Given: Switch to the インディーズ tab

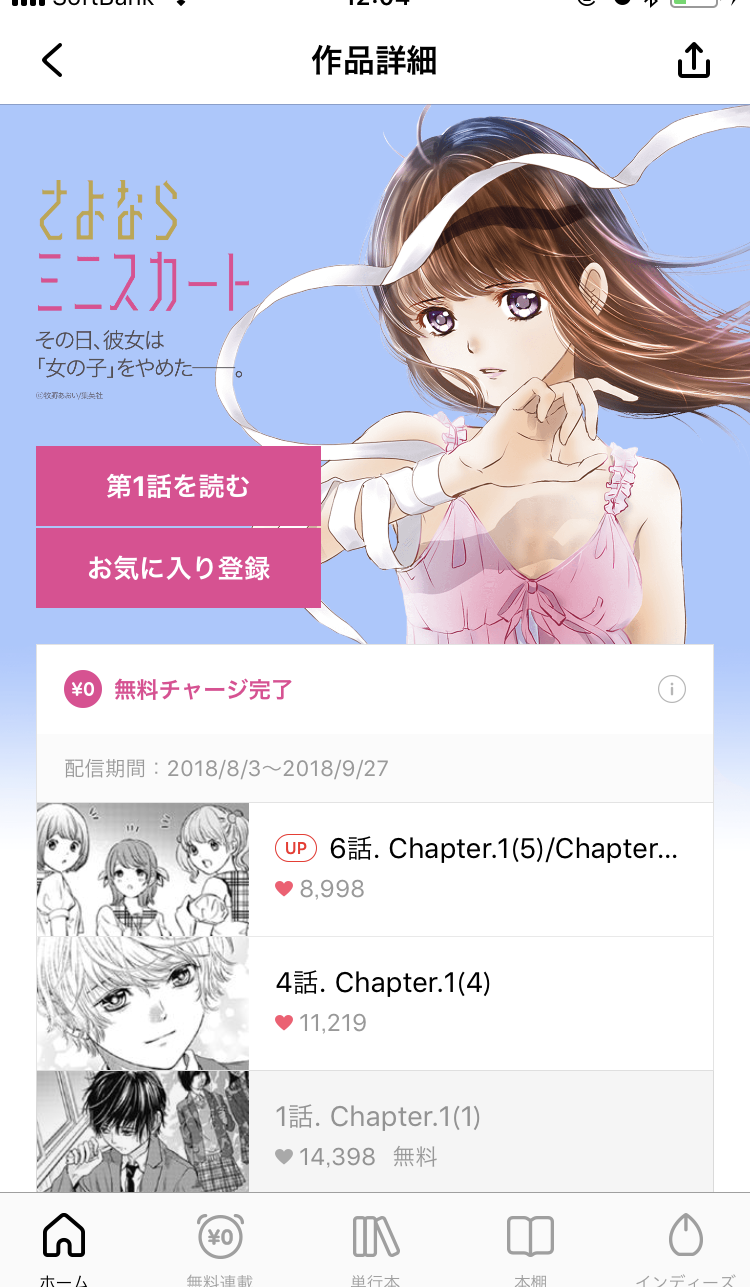Looking at the screenshot, I should pos(686,1245).
